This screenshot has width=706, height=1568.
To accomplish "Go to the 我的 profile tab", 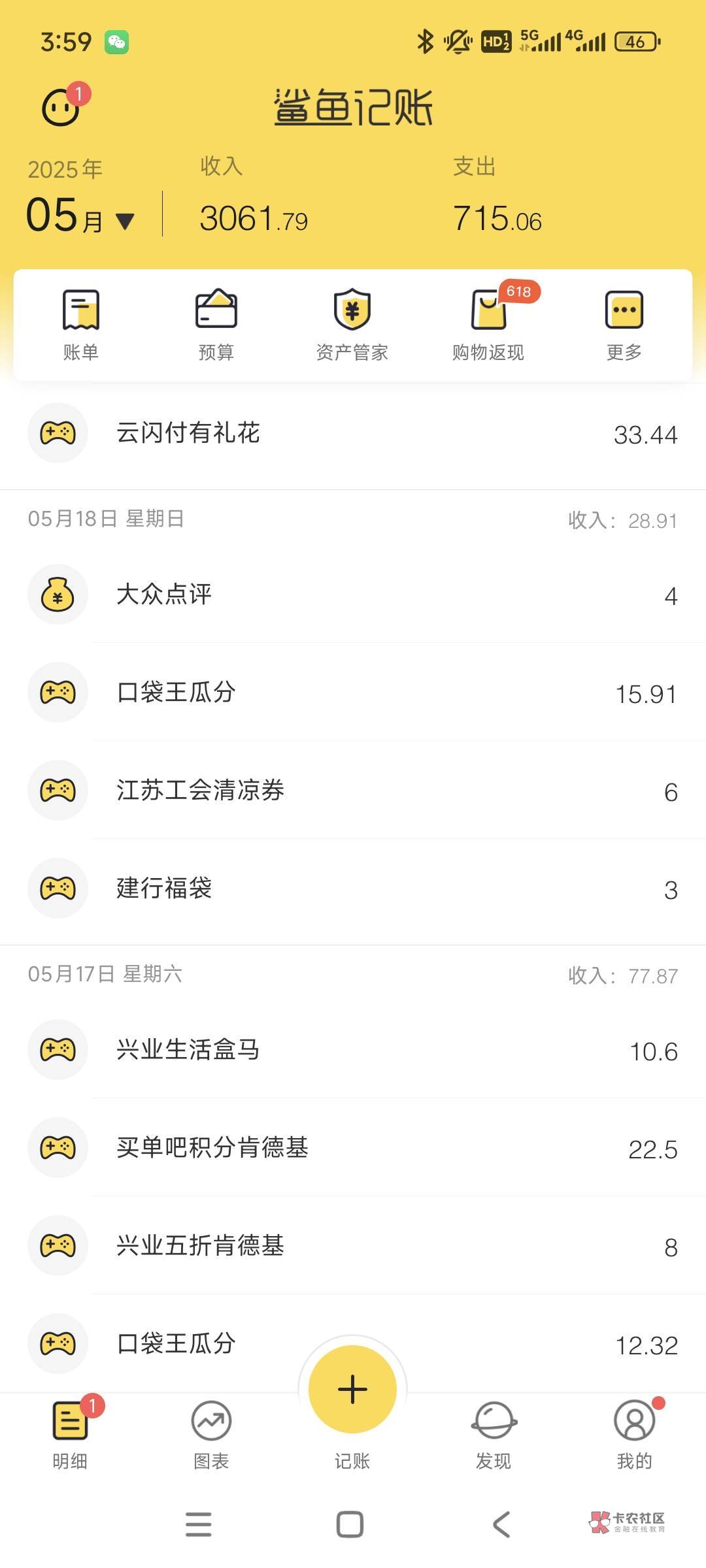I will tap(635, 1435).
